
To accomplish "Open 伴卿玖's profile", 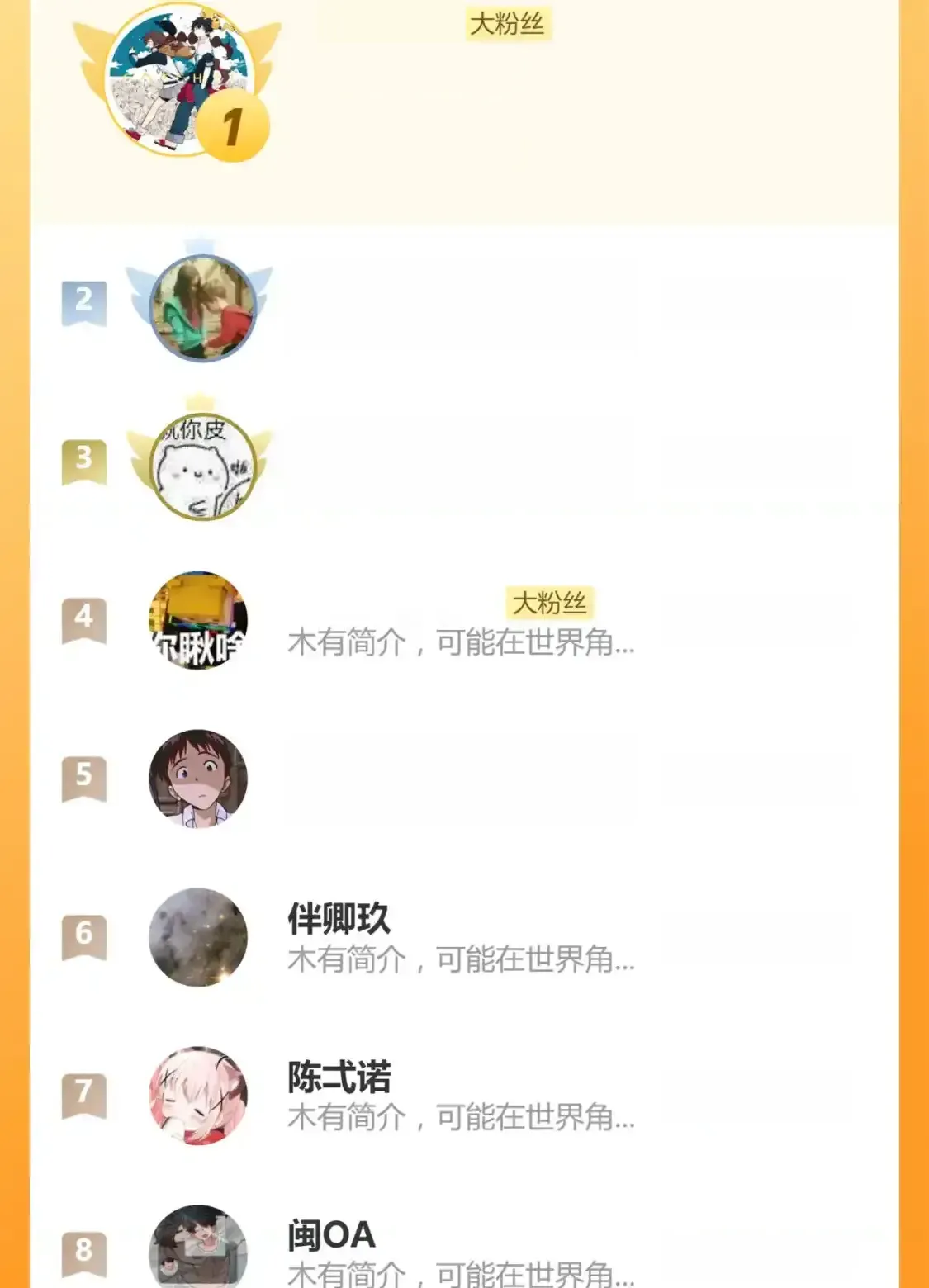I will (339, 919).
